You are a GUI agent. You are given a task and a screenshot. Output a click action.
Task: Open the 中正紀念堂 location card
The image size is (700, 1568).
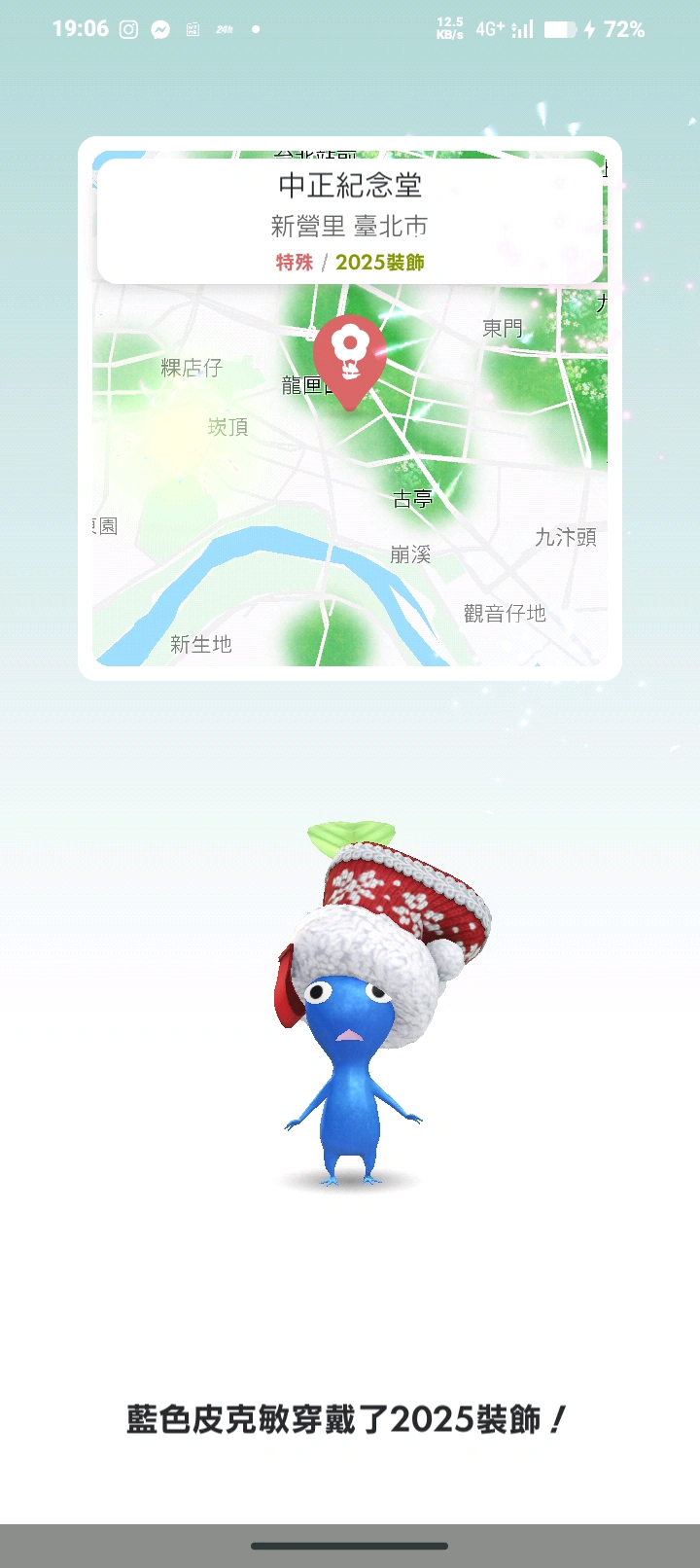click(x=350, y=221)
